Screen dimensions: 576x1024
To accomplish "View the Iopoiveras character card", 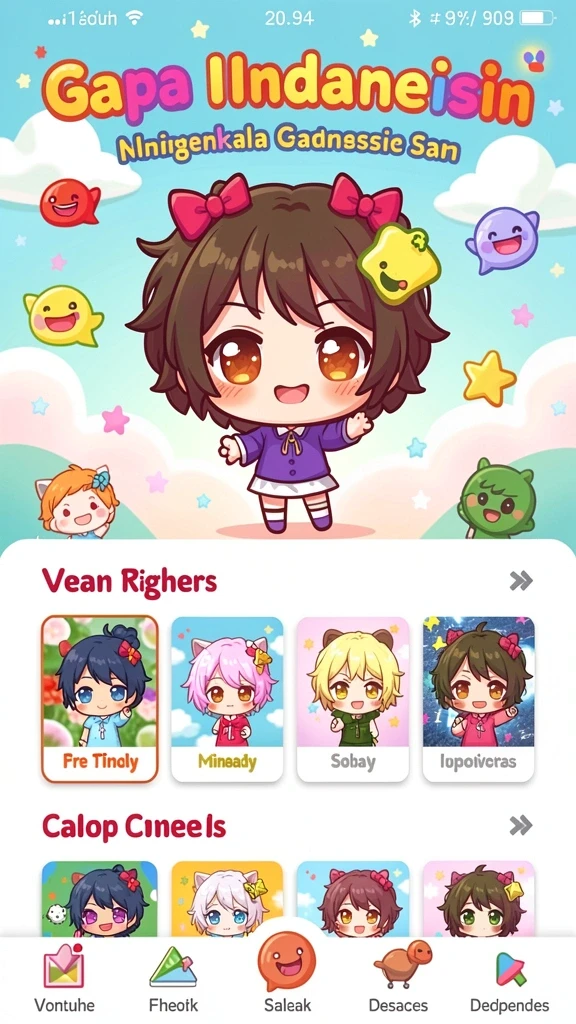I will tap(479, 699).
